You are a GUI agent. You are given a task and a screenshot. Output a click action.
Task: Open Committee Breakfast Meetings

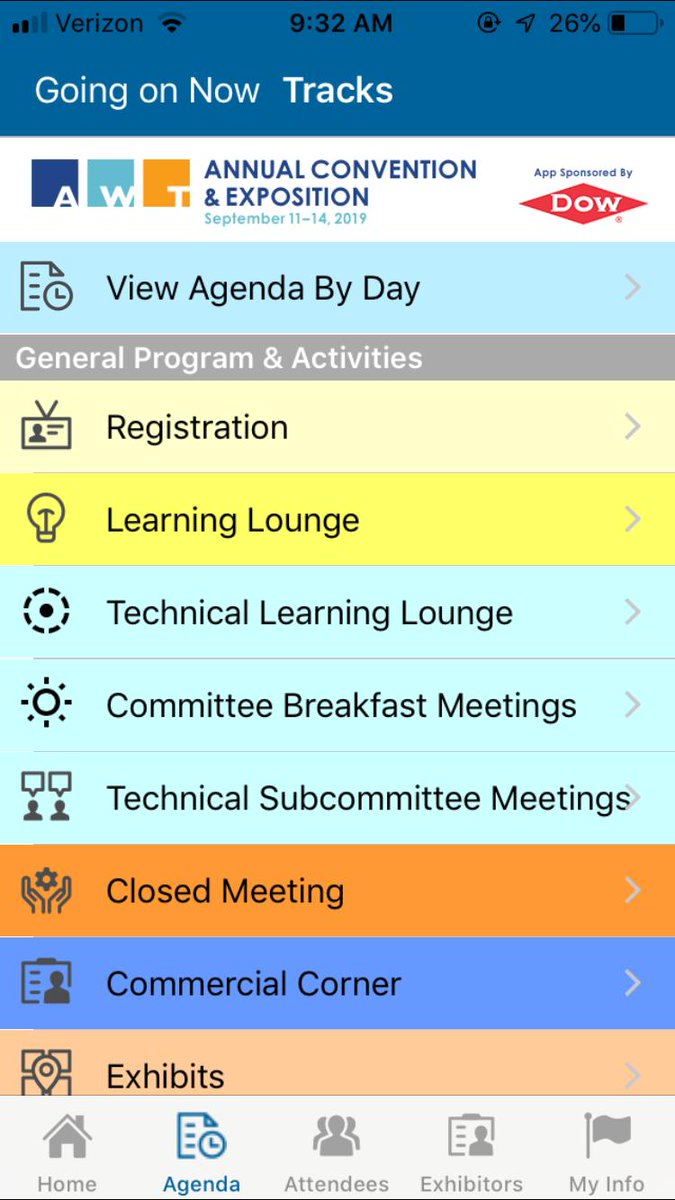(x=337, y=706)
